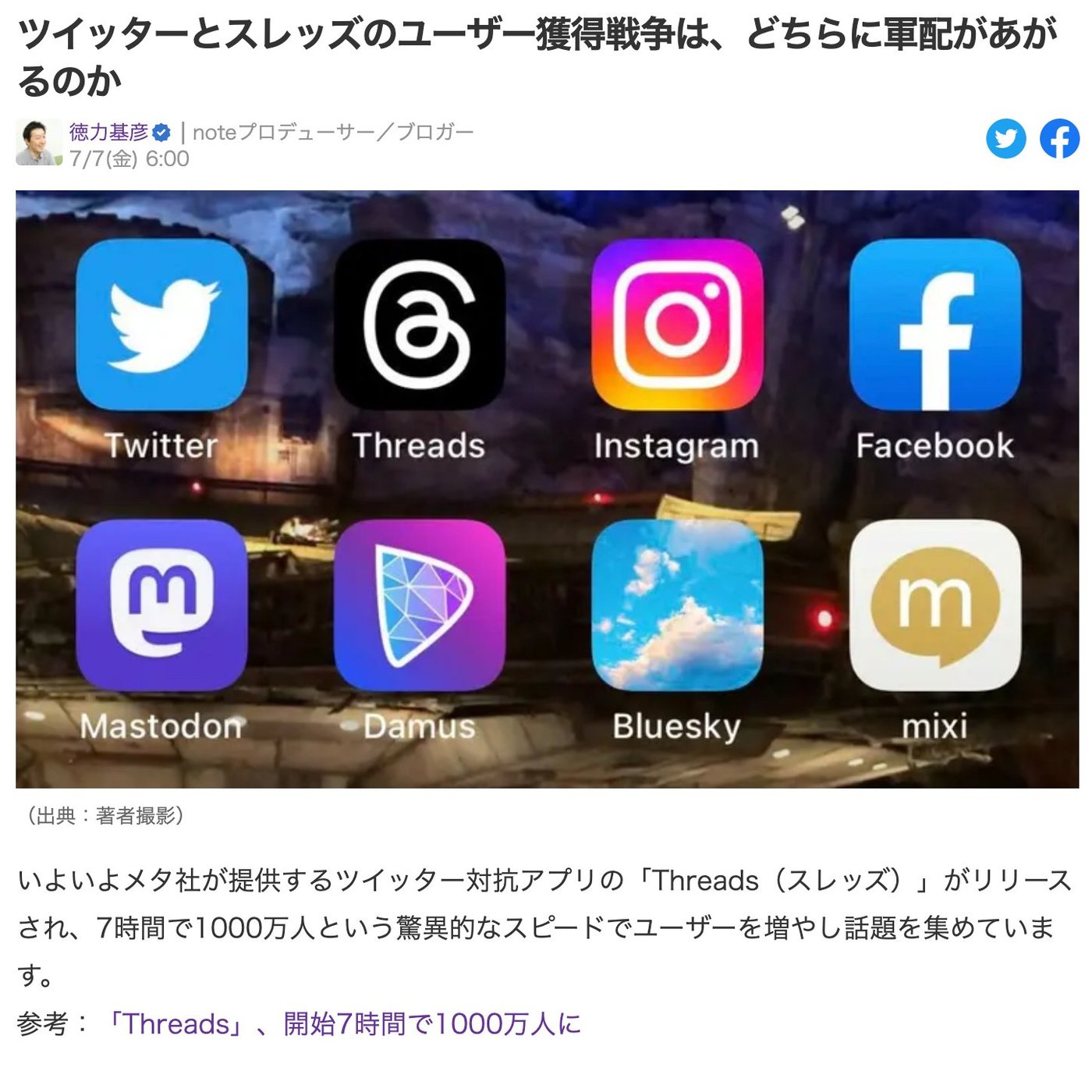Open author 徳力基彦's profile
Viewport: 1092px width, 1092px height.
coord(108,132)
